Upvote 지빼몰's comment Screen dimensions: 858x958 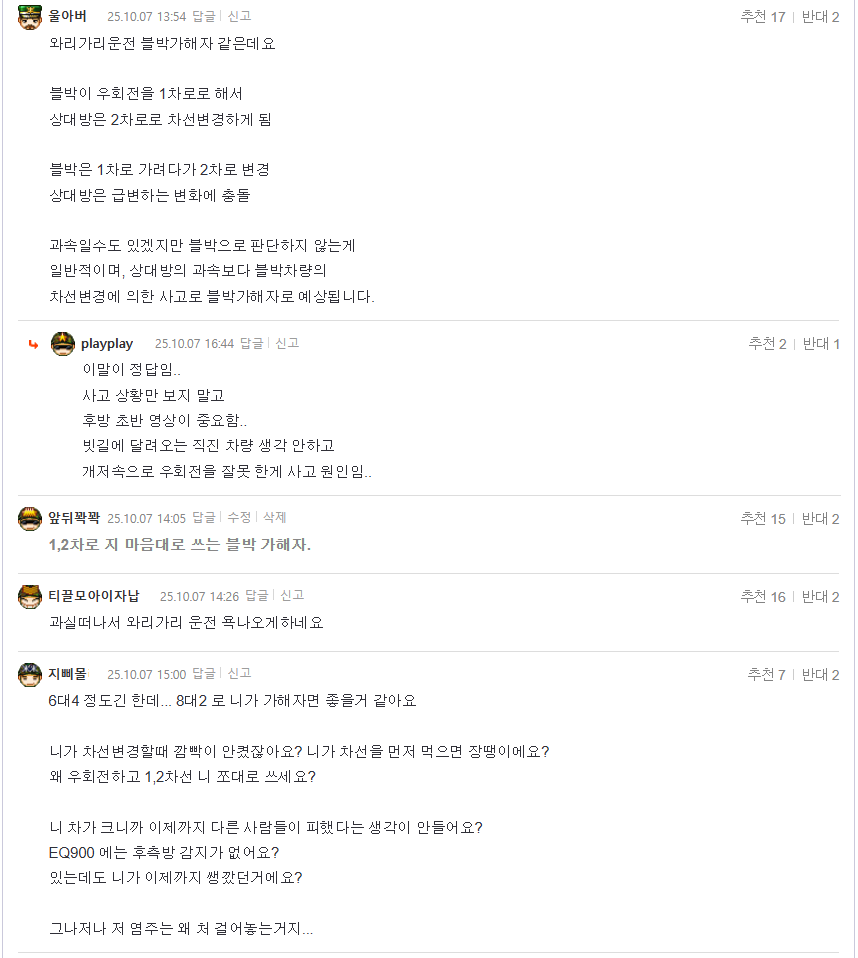[x=766, y=675]
